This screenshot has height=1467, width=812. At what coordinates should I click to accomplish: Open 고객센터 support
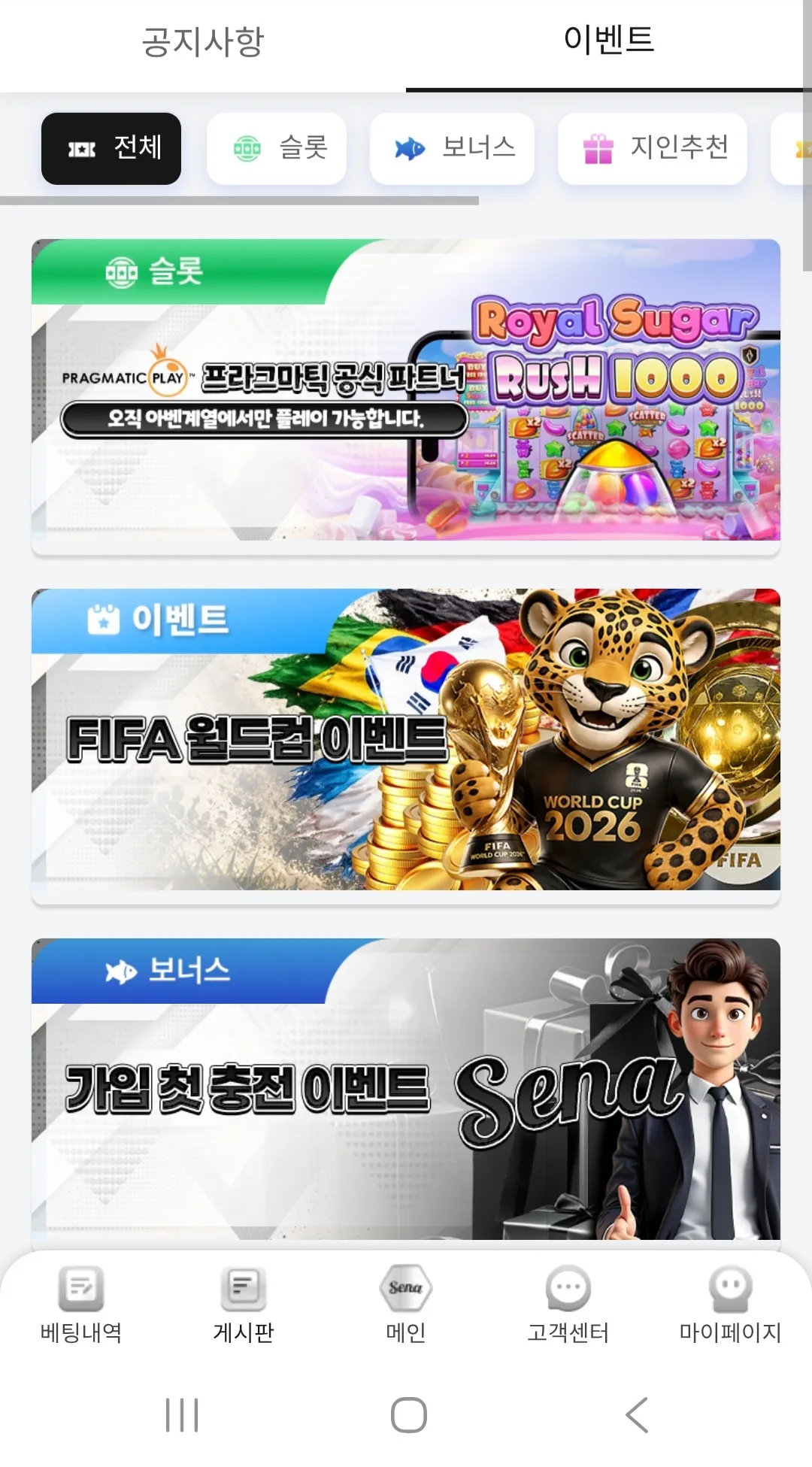click(x=568, y=1305)
